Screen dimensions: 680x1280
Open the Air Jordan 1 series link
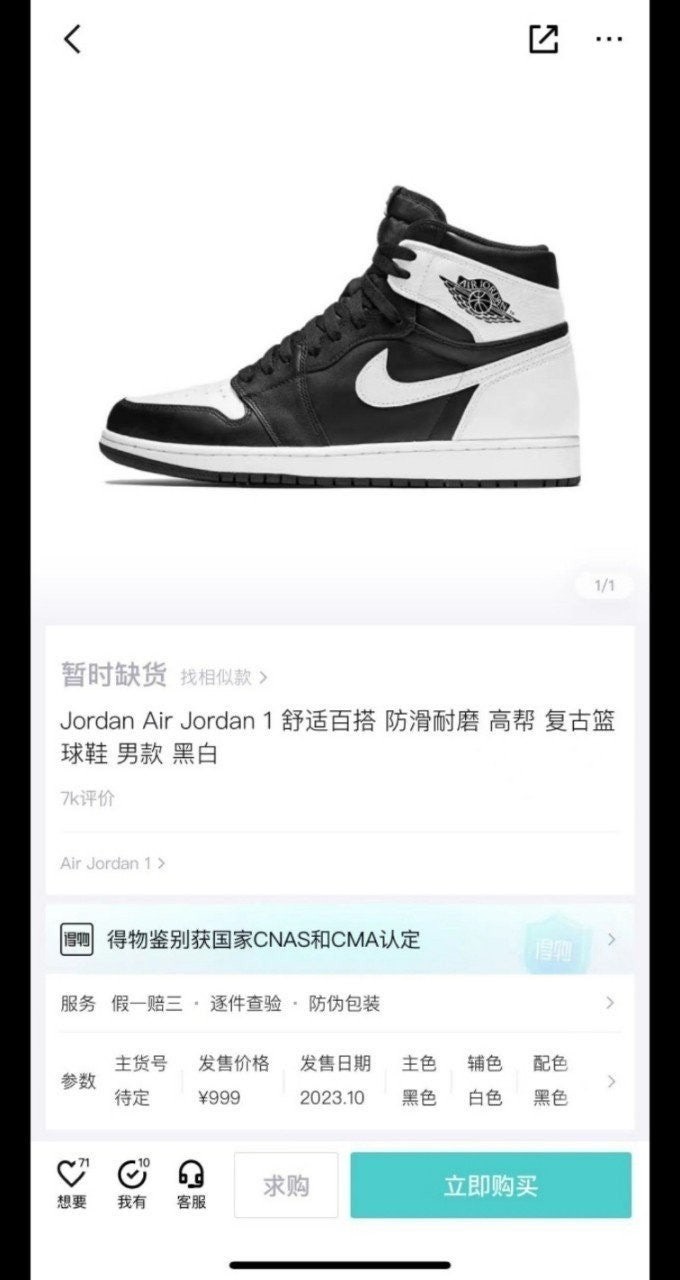112,862
